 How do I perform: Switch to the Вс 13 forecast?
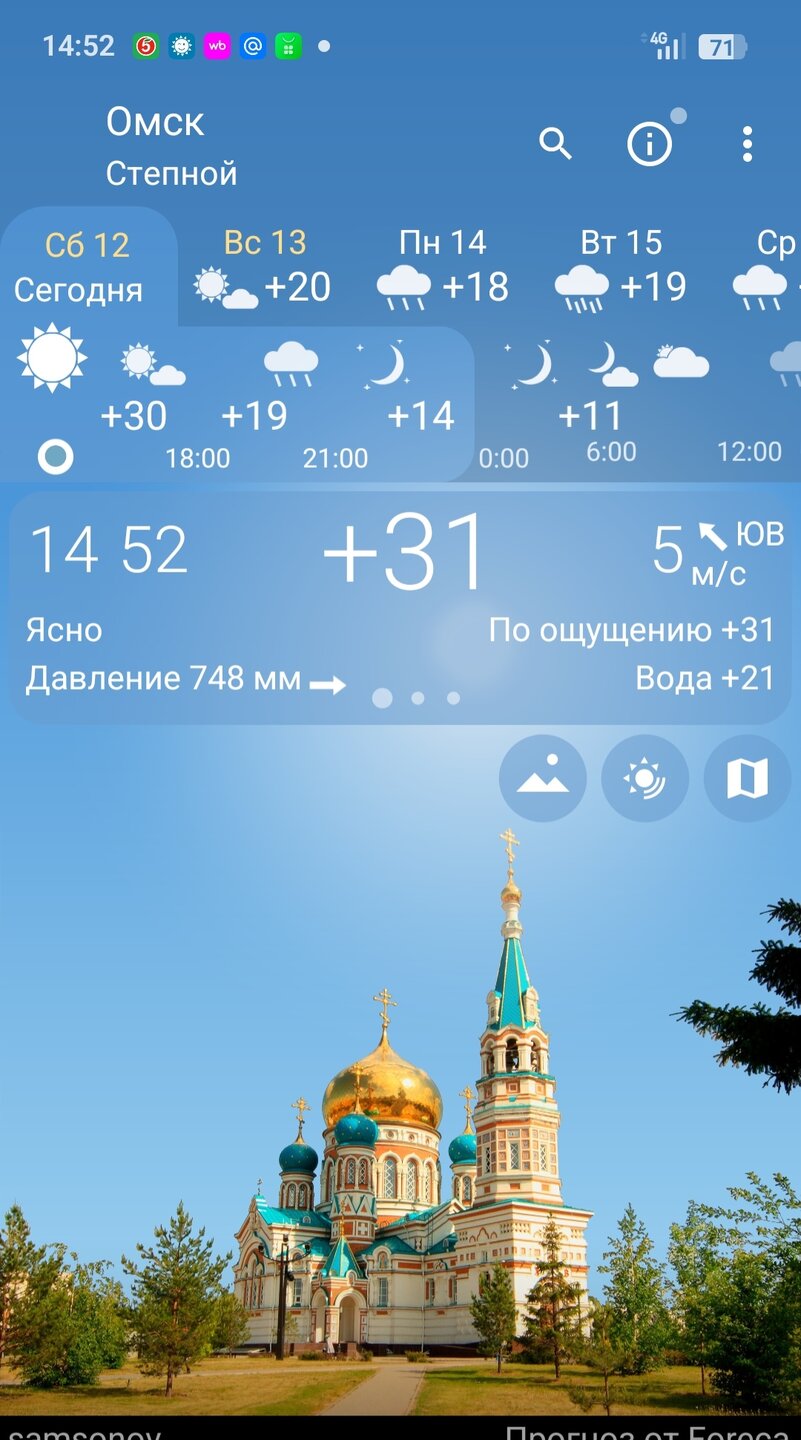(265, 268)
